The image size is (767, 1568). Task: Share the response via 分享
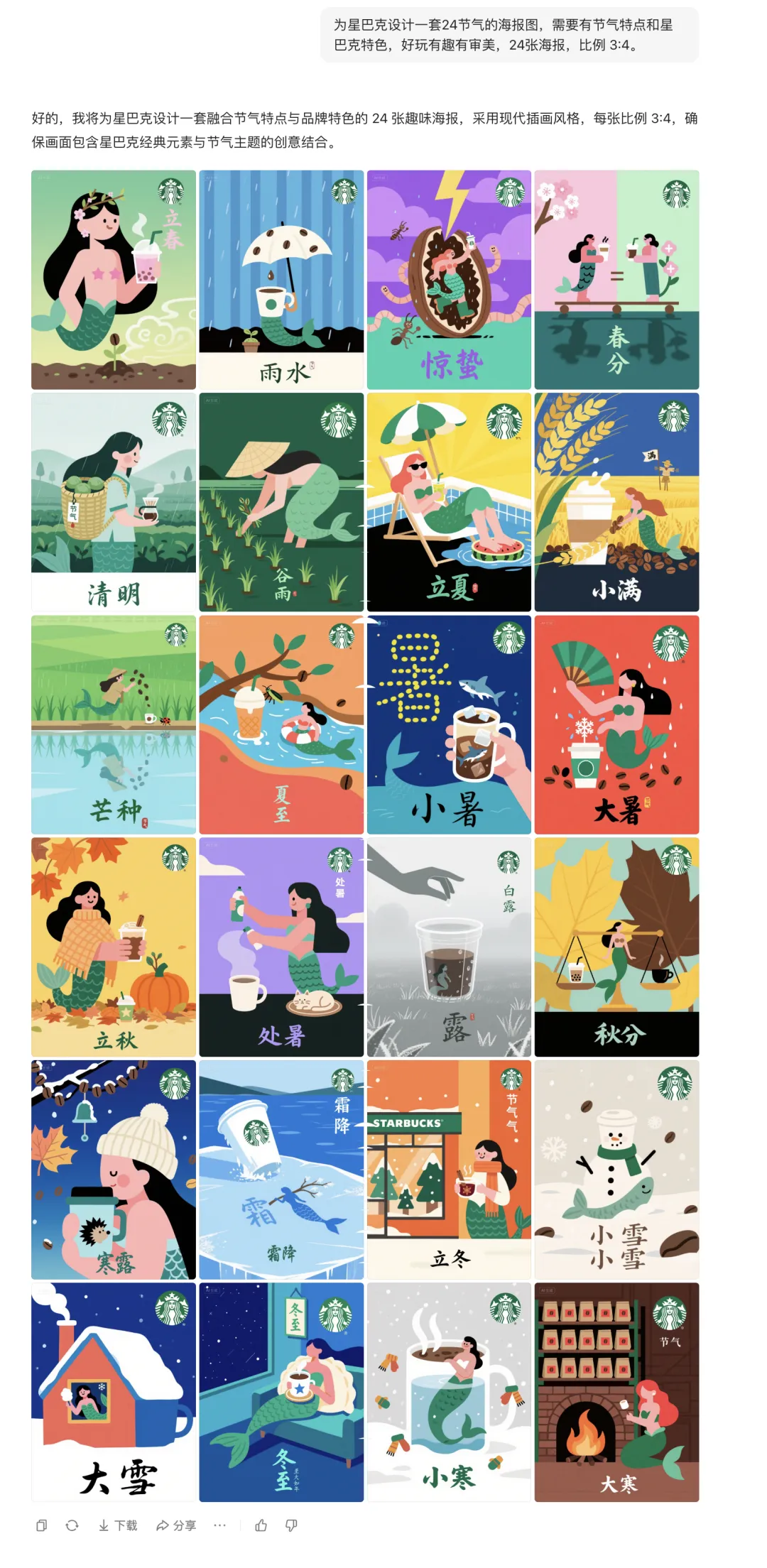(176, 1525)
